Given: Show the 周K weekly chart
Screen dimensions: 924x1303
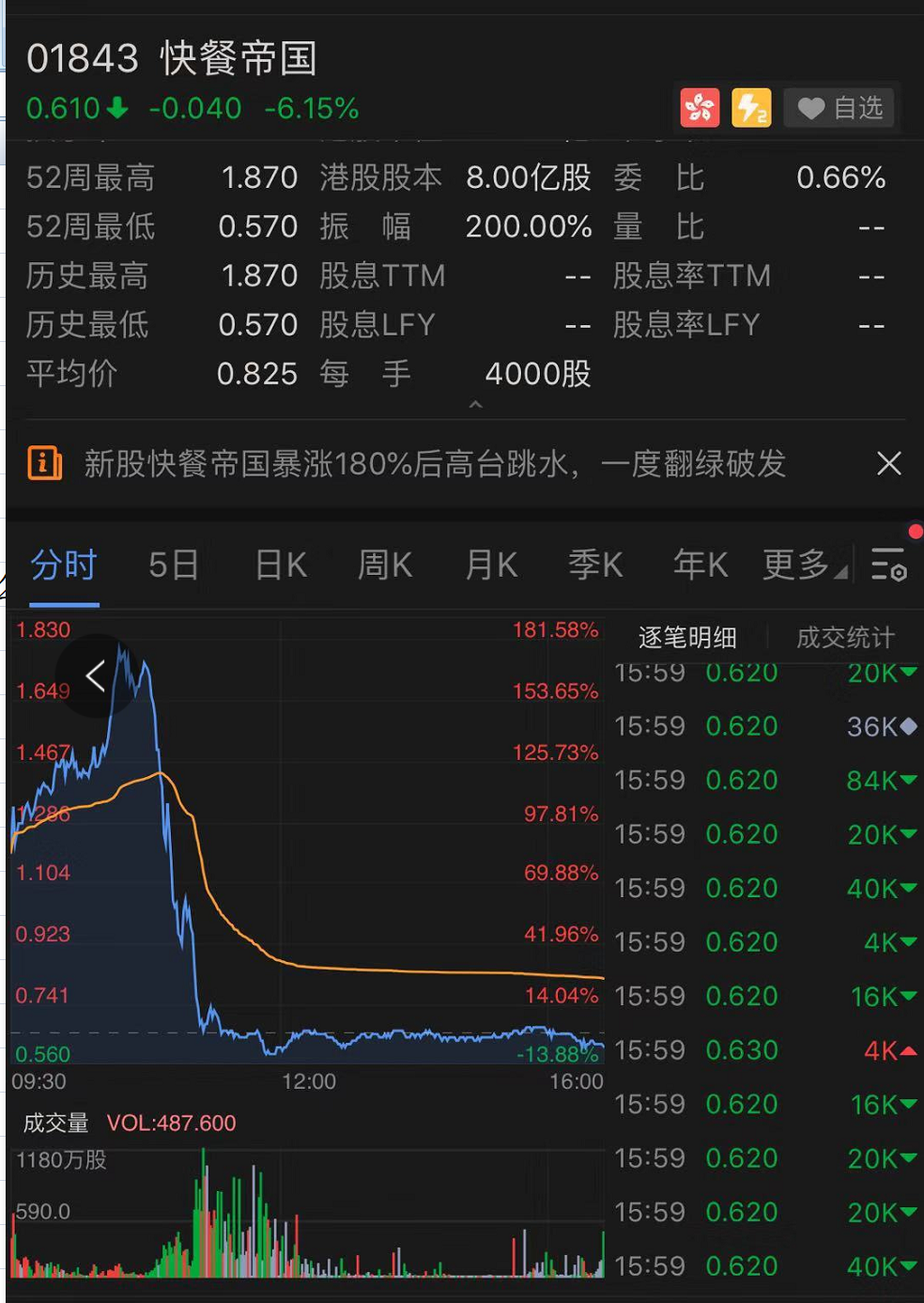Looking at the screenshot, I should coord(385,566).
